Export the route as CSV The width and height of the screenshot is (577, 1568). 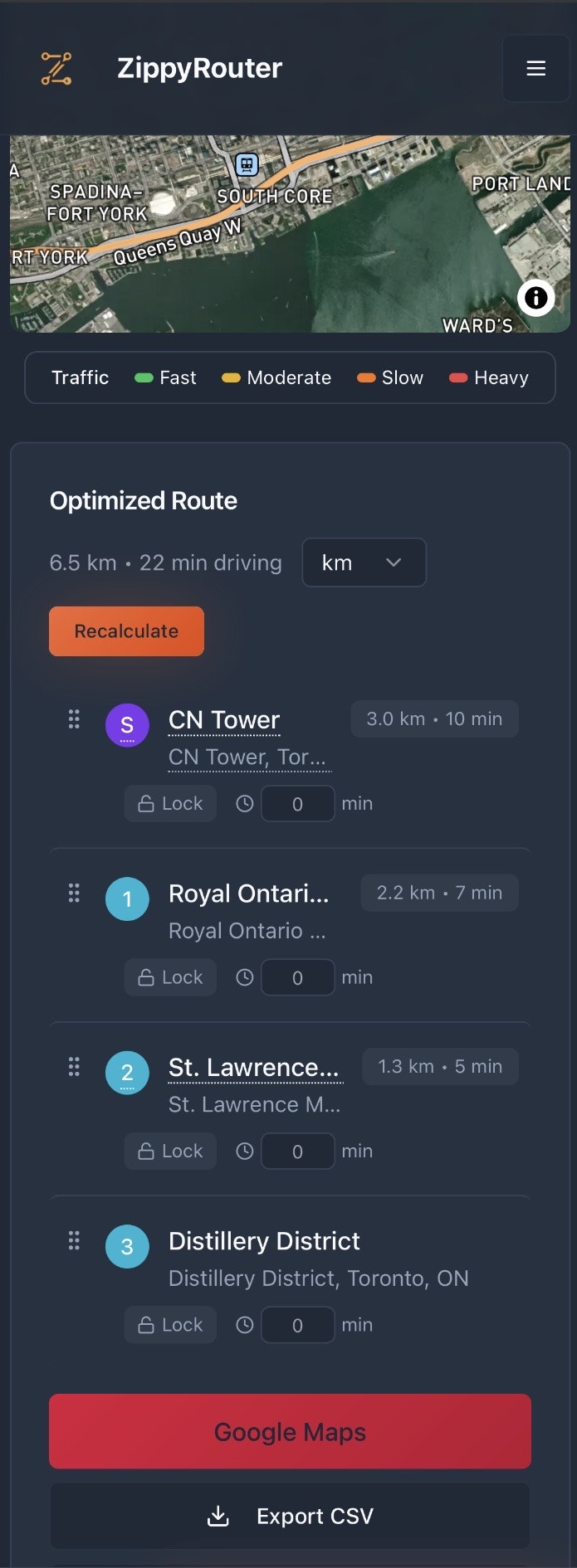pyautogui.click(x=290, y=1517)
